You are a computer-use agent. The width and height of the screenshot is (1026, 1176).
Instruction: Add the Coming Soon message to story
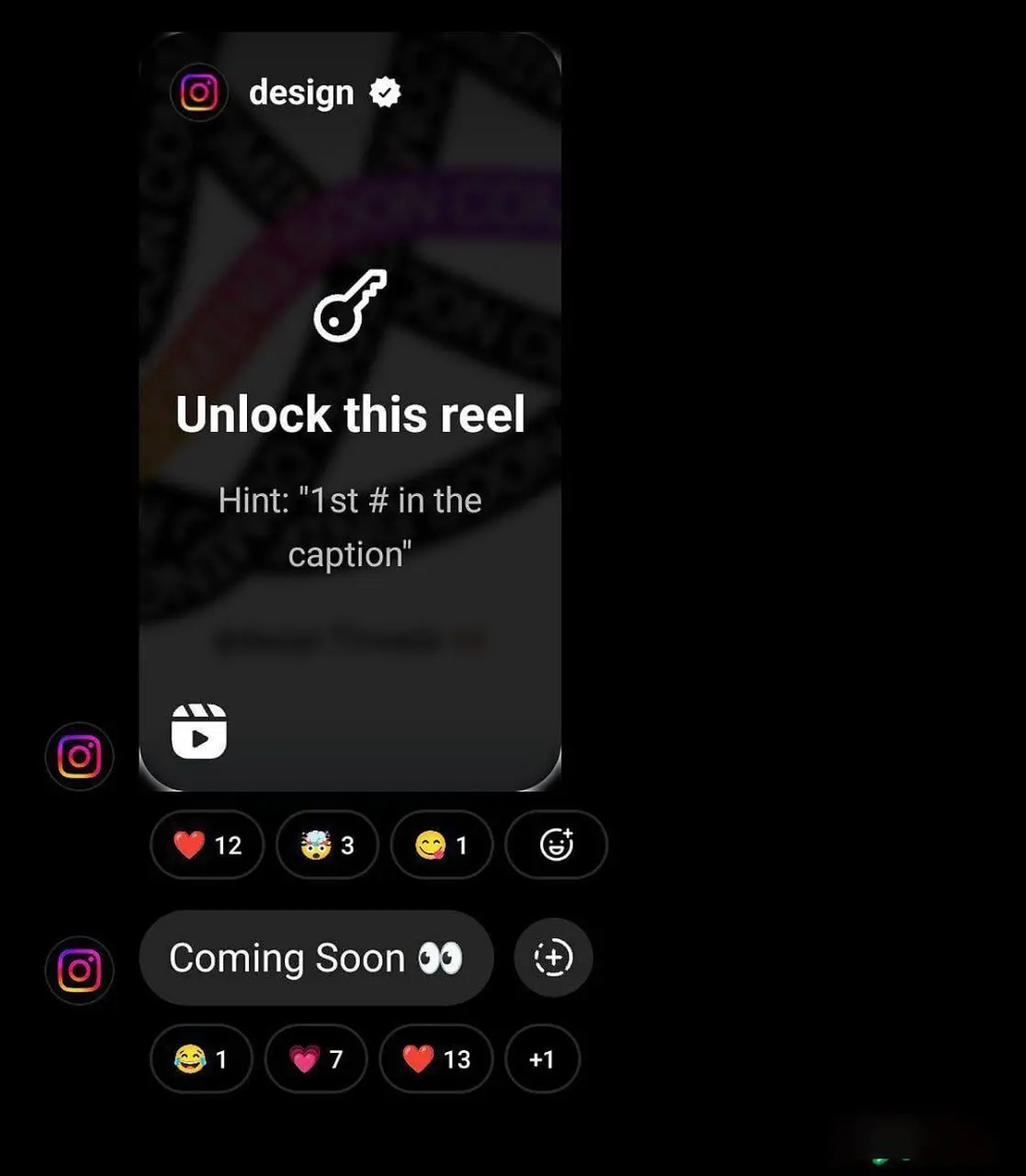[x=553, y=957]
